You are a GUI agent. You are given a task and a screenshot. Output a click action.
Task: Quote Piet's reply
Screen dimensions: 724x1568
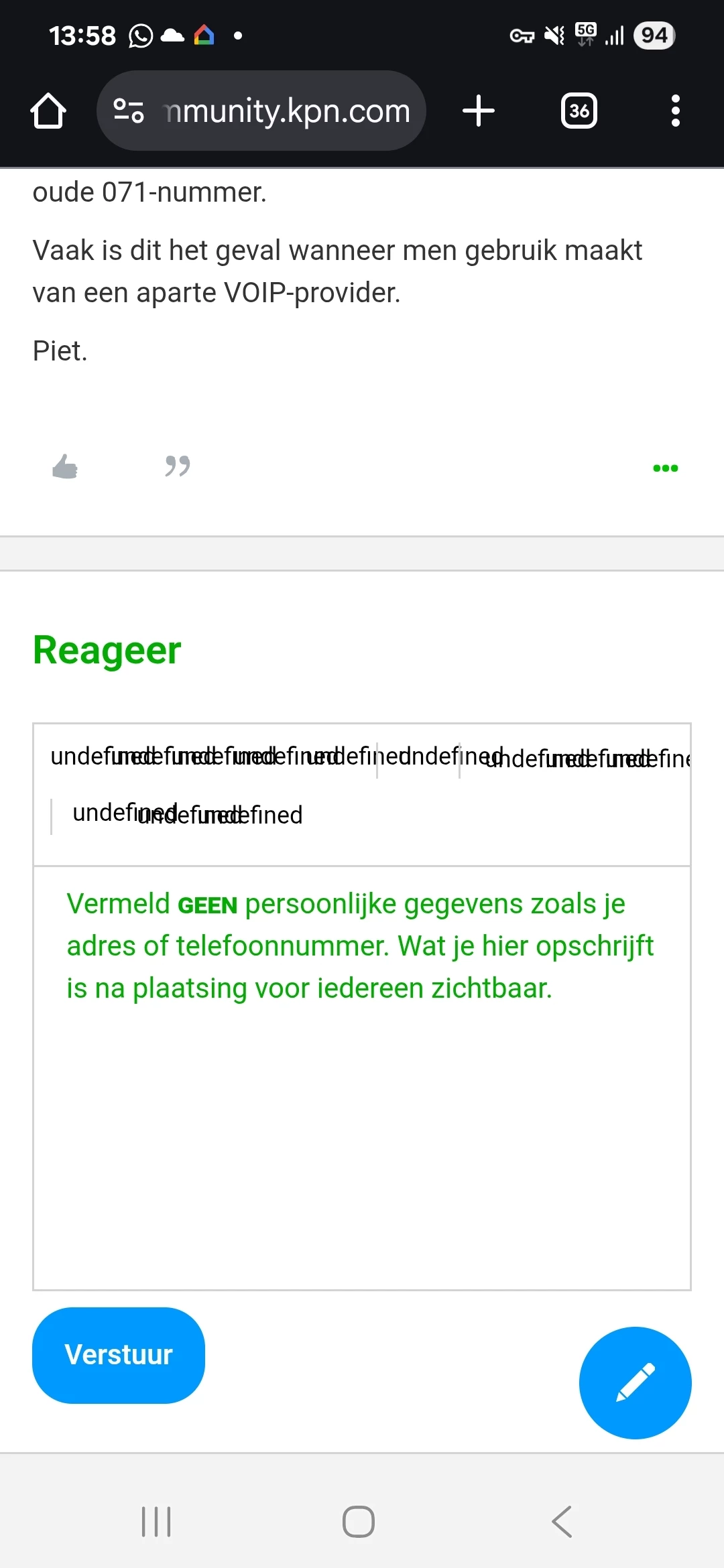[178, 466]
